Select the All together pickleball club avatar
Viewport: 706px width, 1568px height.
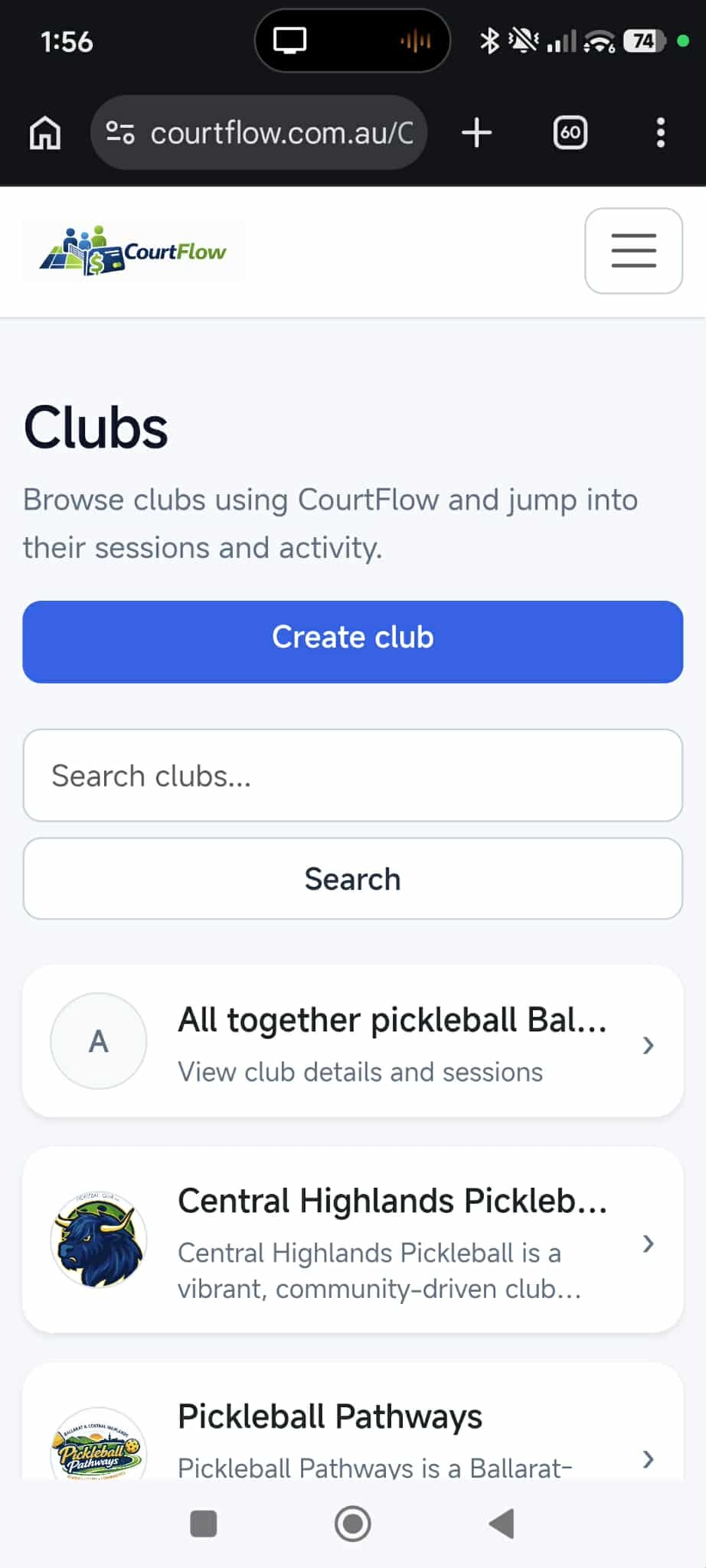click(98, 1041)
